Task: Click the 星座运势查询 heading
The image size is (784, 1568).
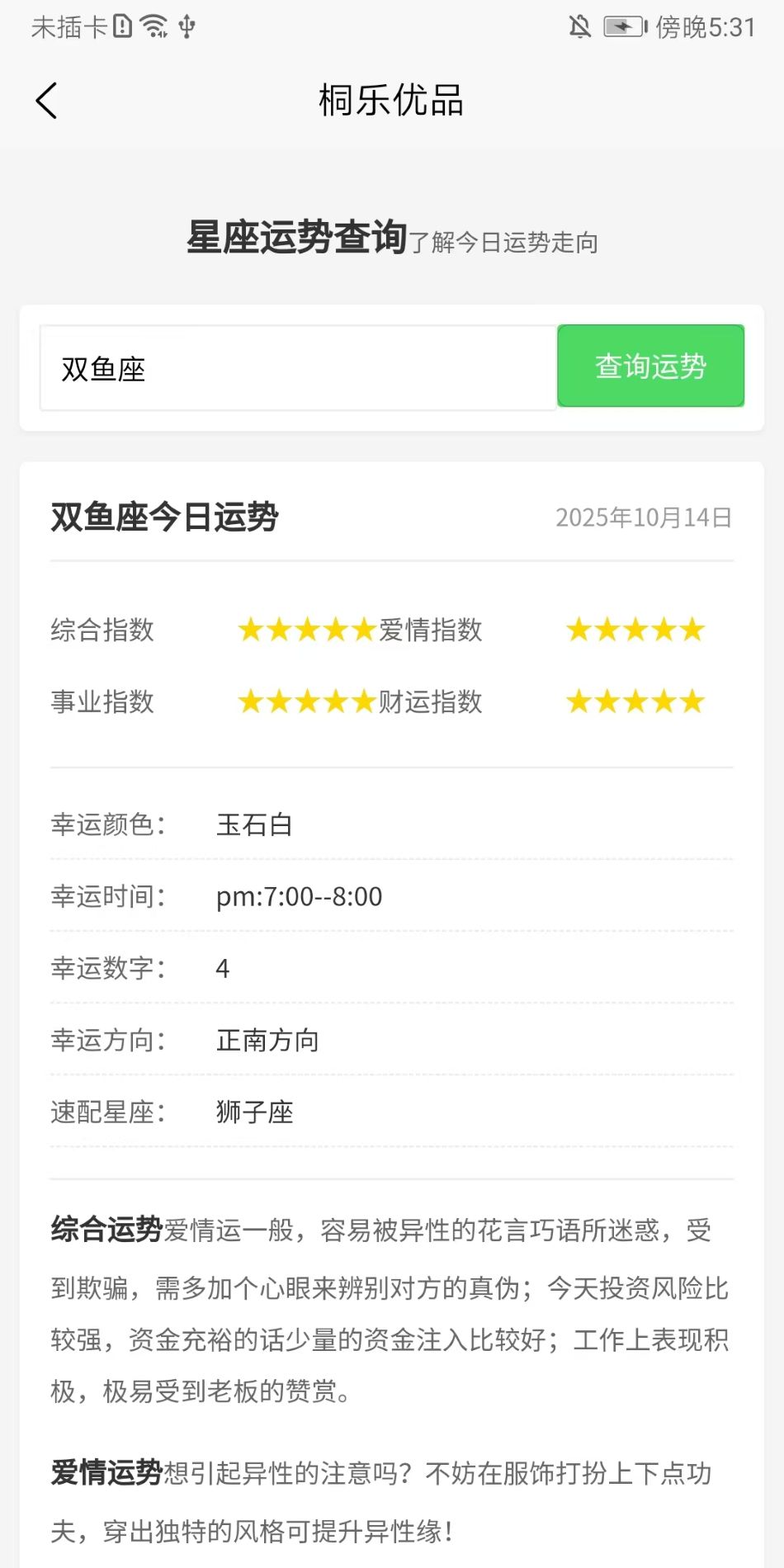Action: (295, 238)
